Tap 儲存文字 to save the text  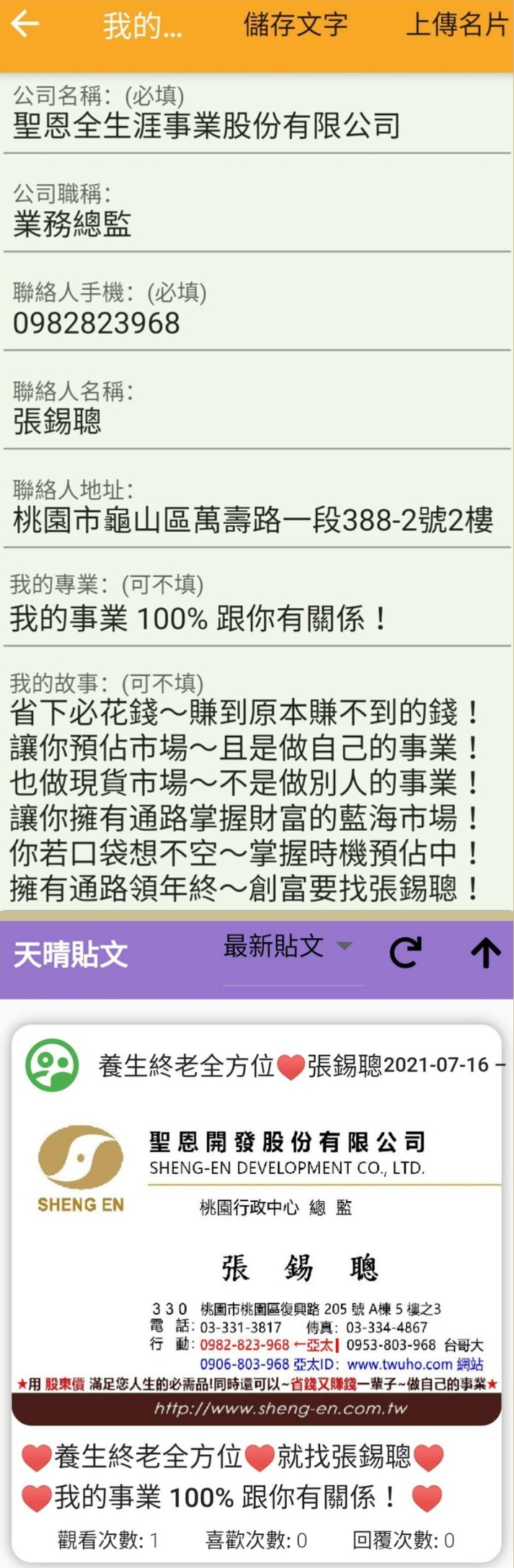pos(296,25)
